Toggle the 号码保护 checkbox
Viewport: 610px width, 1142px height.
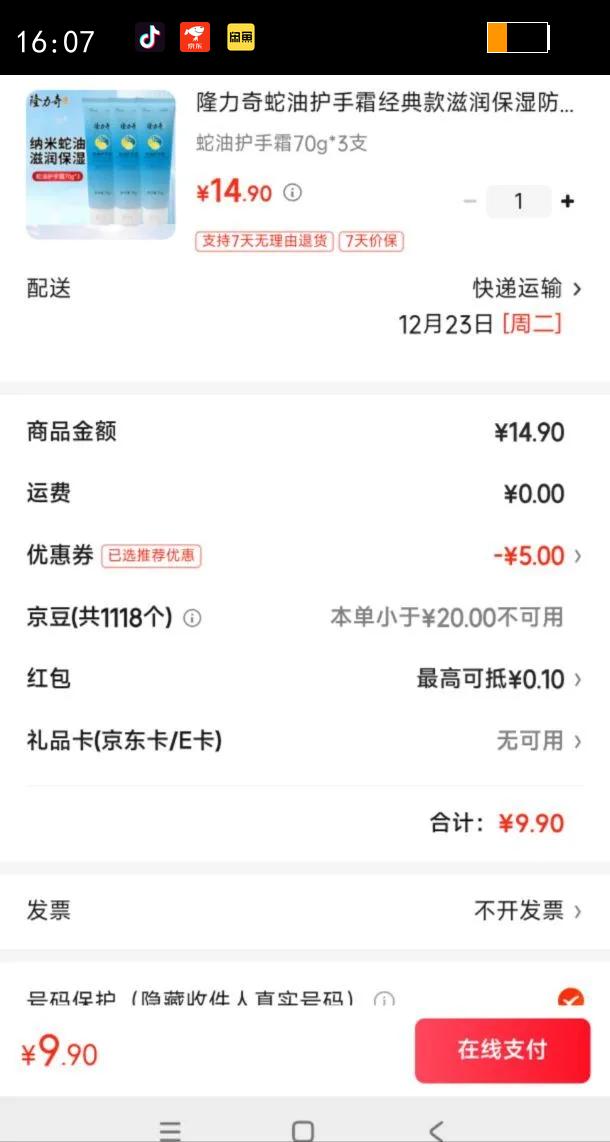click(570, 999)
